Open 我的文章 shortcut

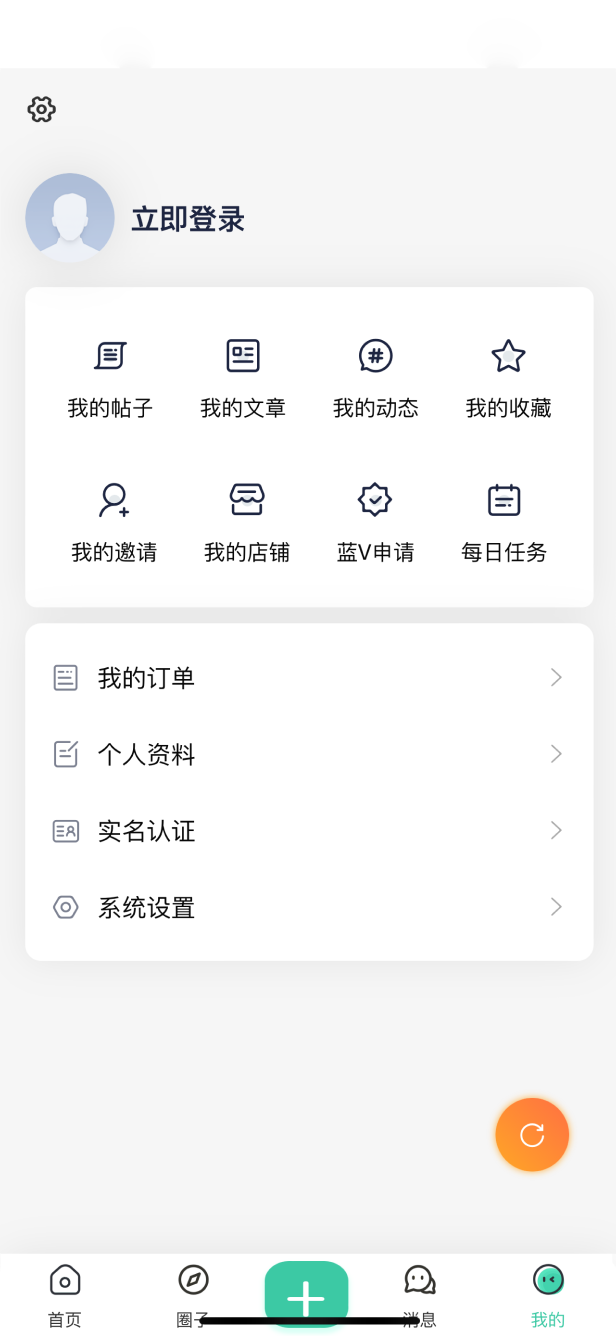[x=243, y=379]
